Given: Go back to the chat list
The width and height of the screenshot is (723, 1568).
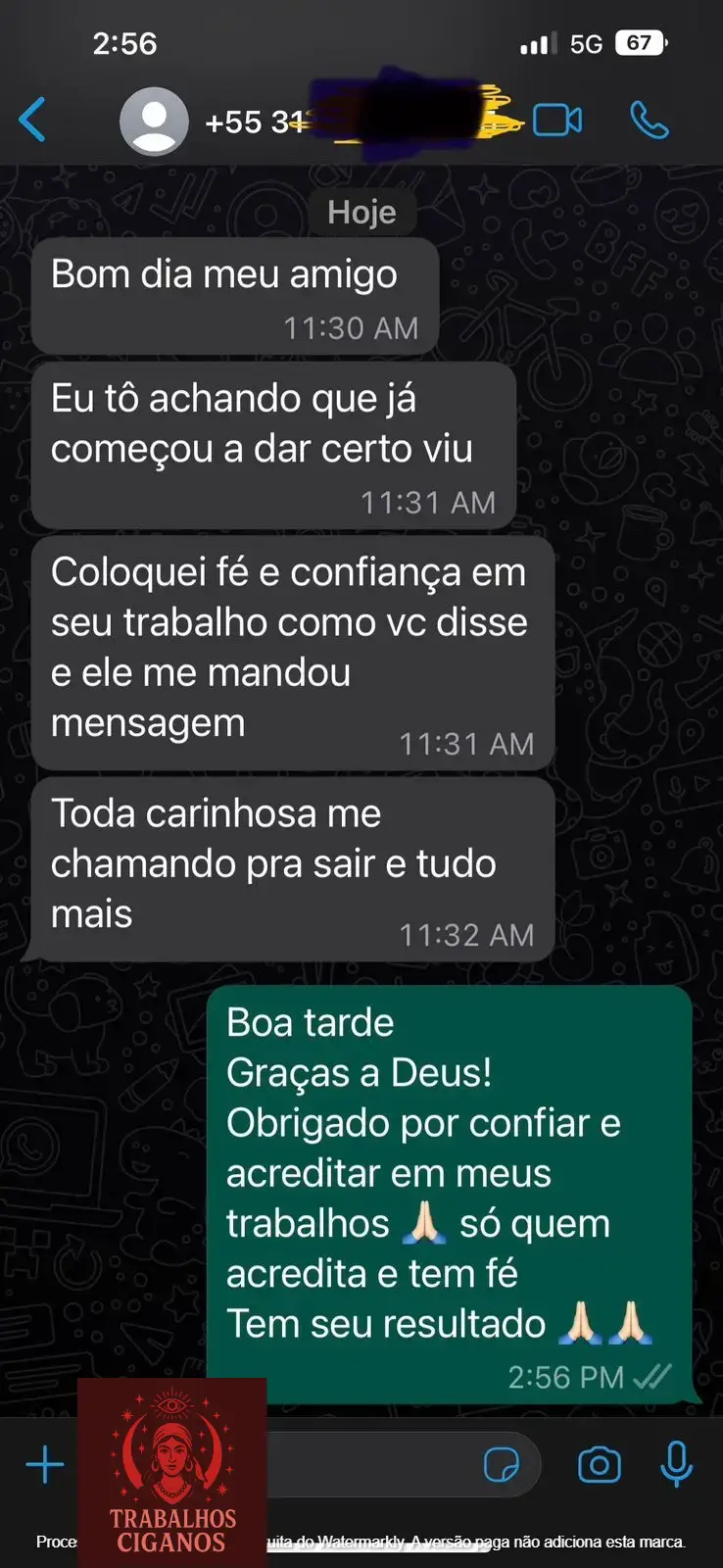Looking at the screenshot, I should click(32, 121).
